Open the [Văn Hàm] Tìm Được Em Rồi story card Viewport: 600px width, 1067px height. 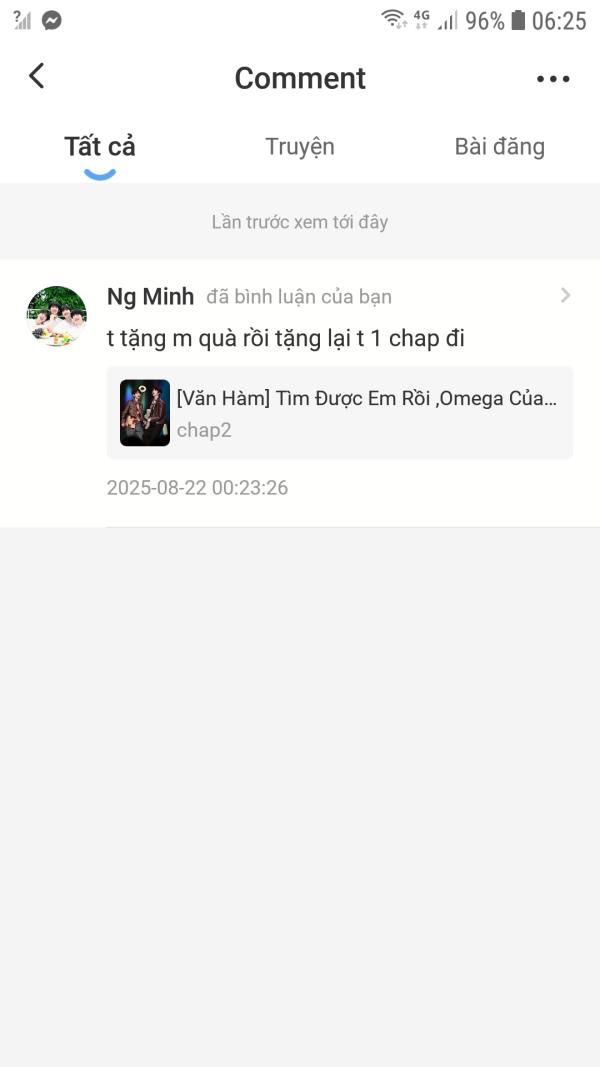tap(340, 413)
